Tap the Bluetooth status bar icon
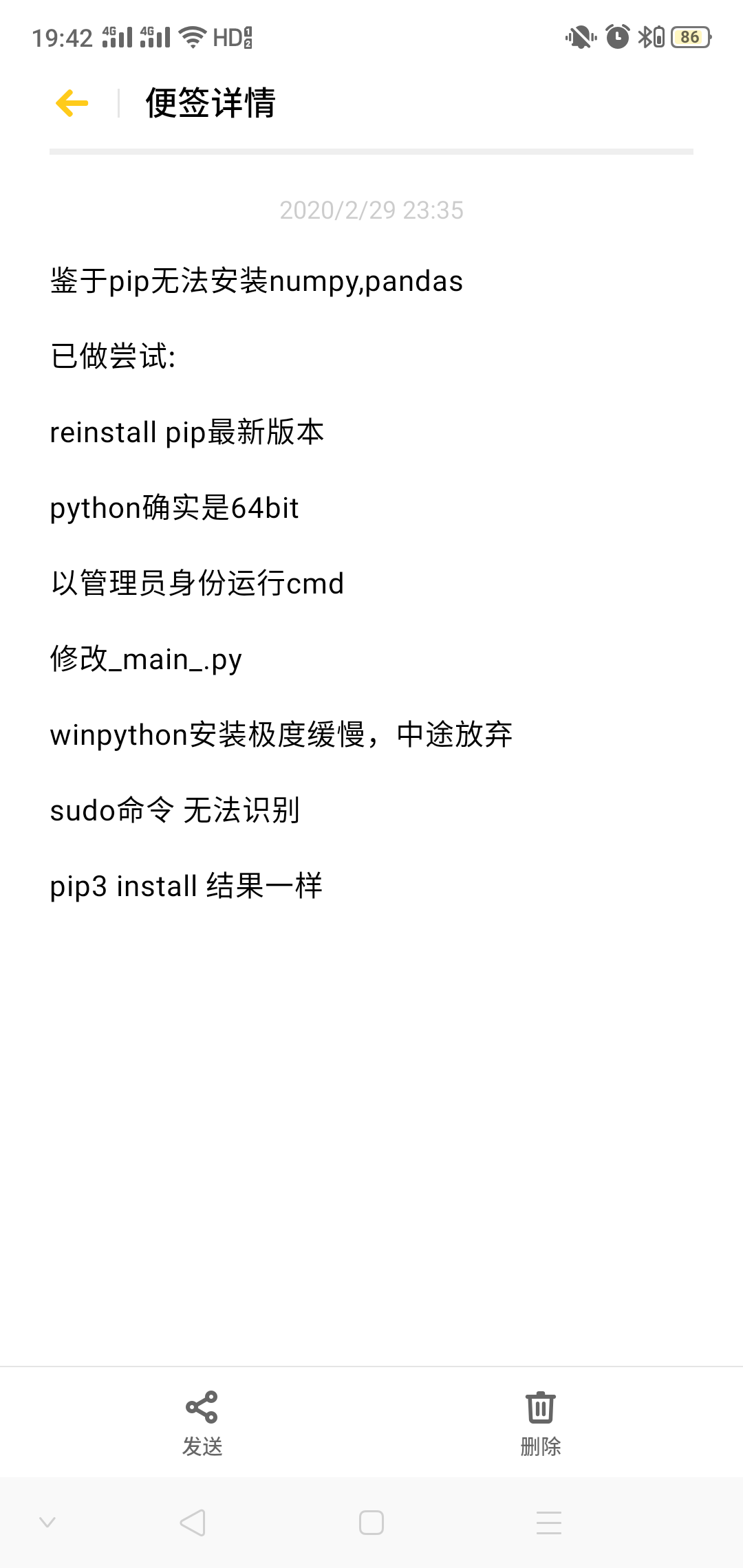 click(x=647, y=39)
